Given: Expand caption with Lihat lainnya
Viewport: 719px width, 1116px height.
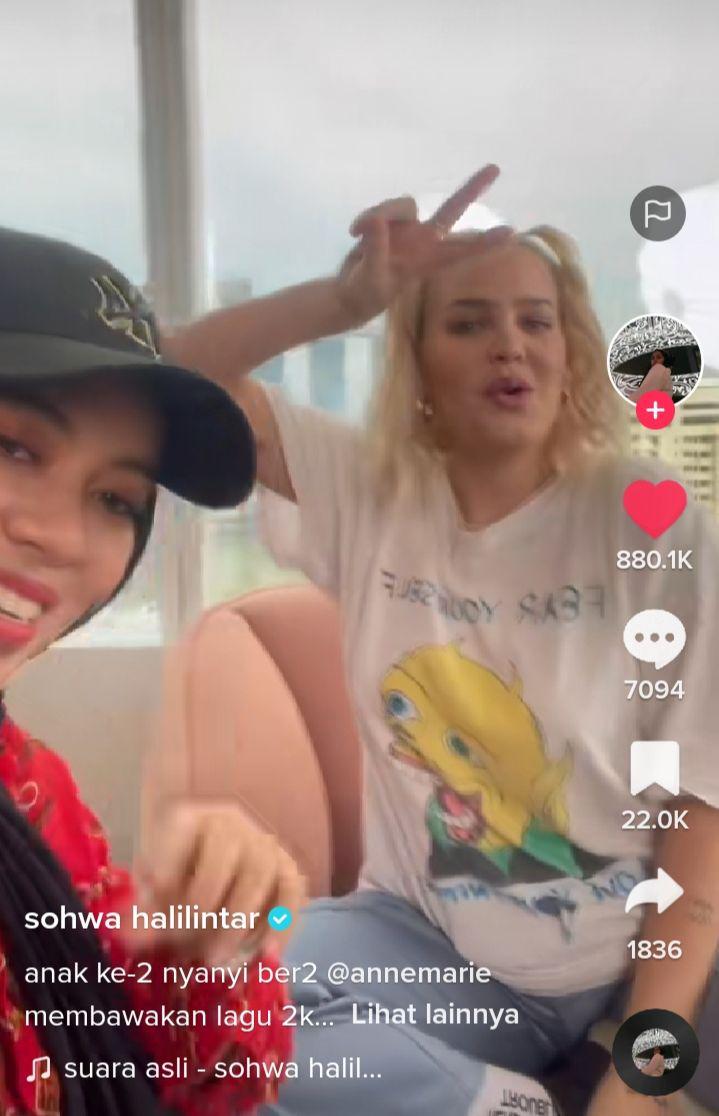Looking at the screenshot, I should (435, 1015).
